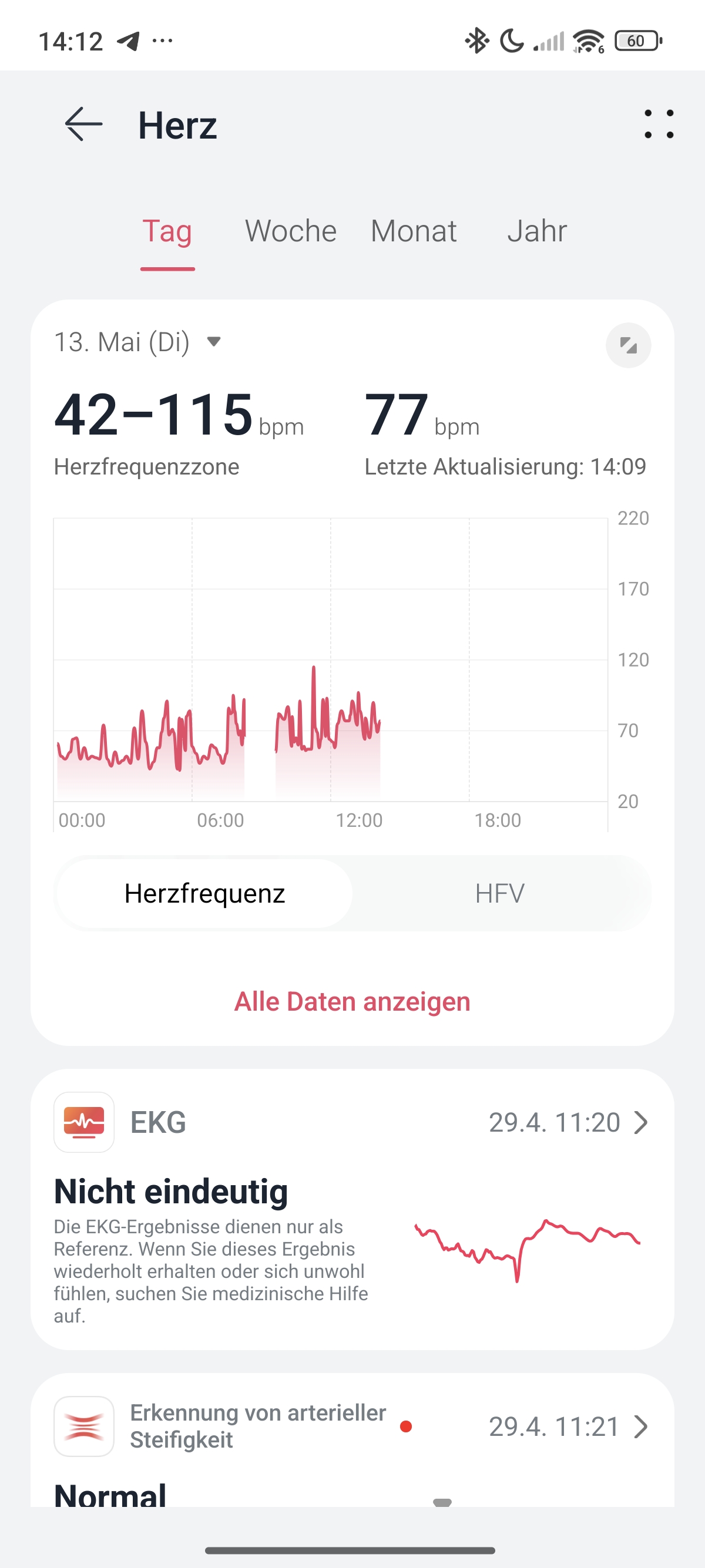Switch to the HFV segment
Viewport: 705px width, 1568px height.
click(500, 893)
